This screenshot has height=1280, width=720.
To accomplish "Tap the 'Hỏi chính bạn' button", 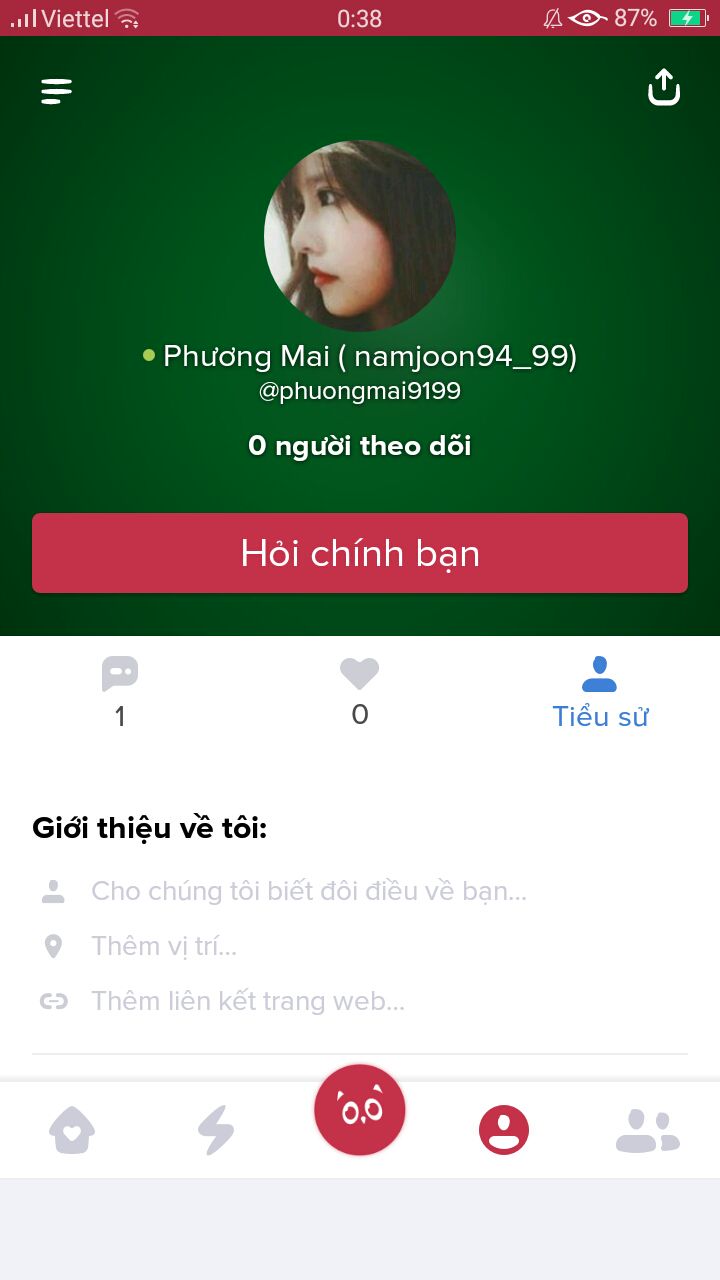I will pos(360,553).
